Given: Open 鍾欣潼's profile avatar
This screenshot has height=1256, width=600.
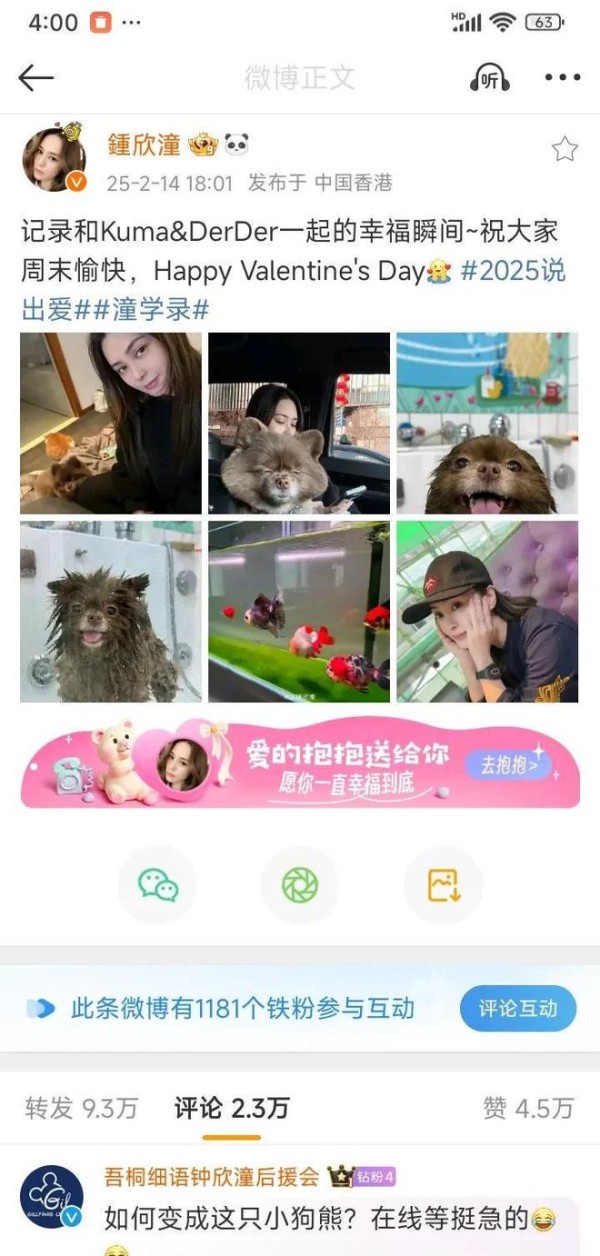Looking at the screenshot, I should [54, 159].
